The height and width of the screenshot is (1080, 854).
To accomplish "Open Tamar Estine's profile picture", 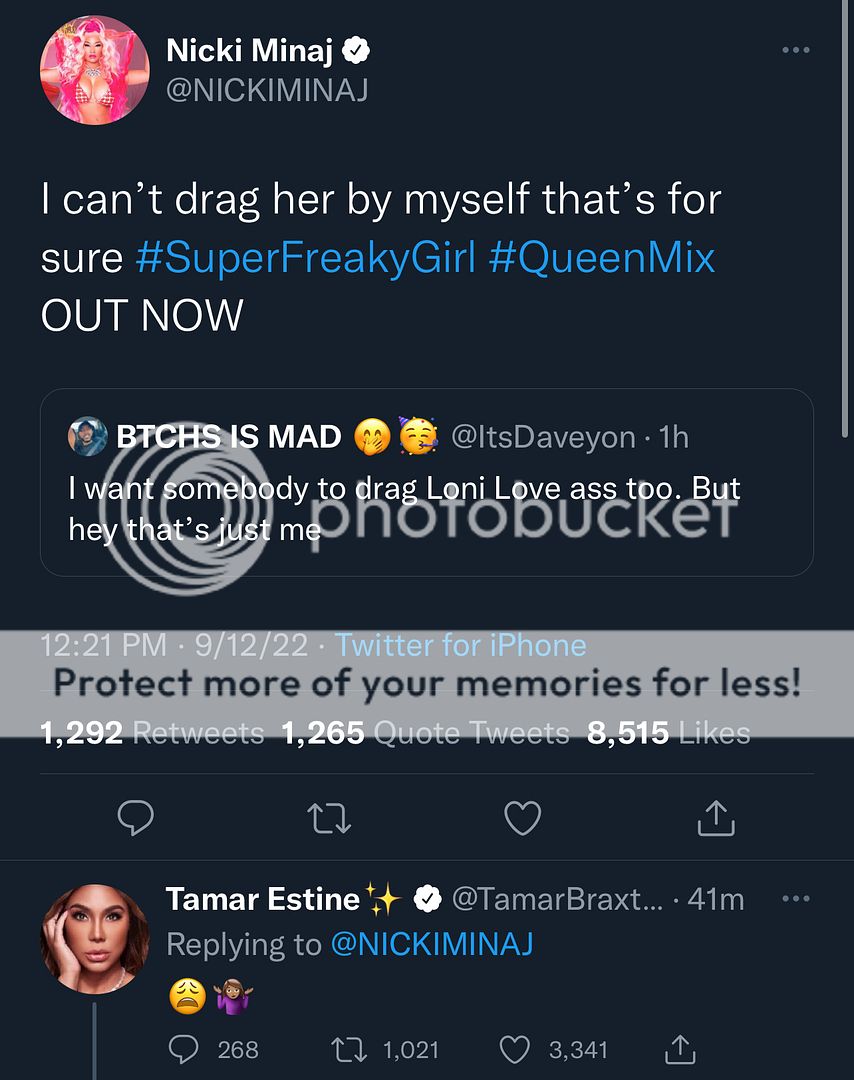I will click(94, 938).
